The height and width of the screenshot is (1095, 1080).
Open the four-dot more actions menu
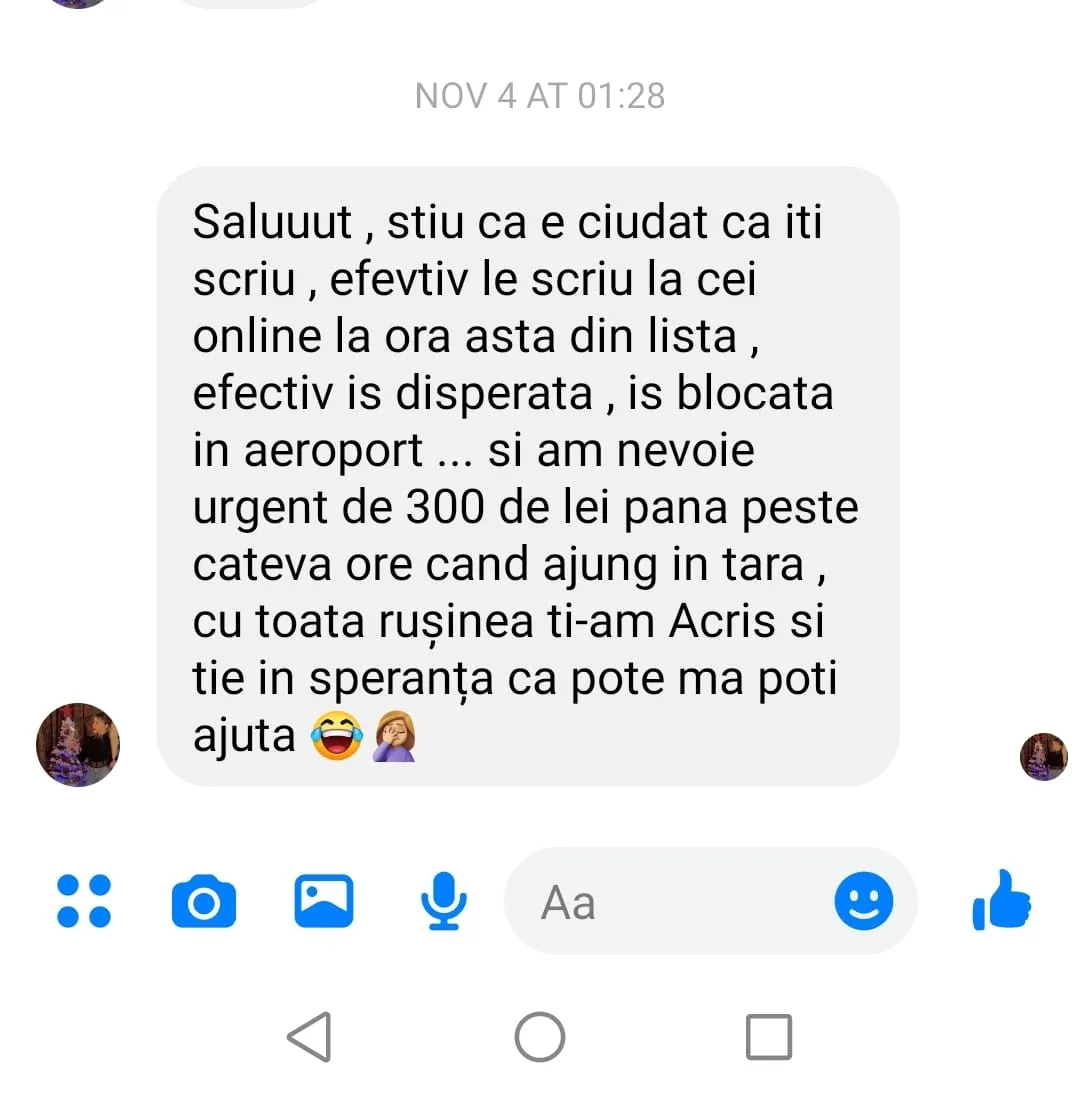tap(84, 901)
